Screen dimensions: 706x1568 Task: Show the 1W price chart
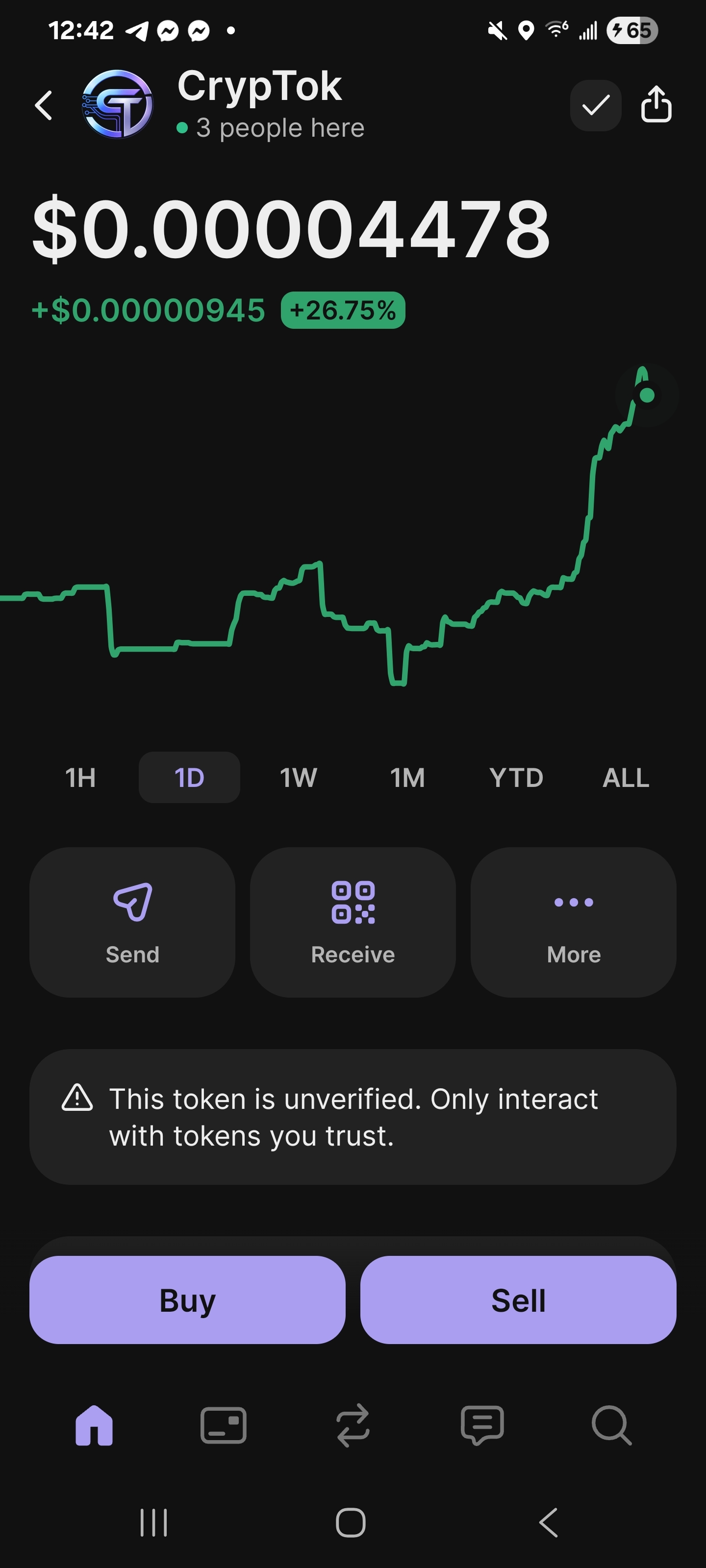pos(299,777)
